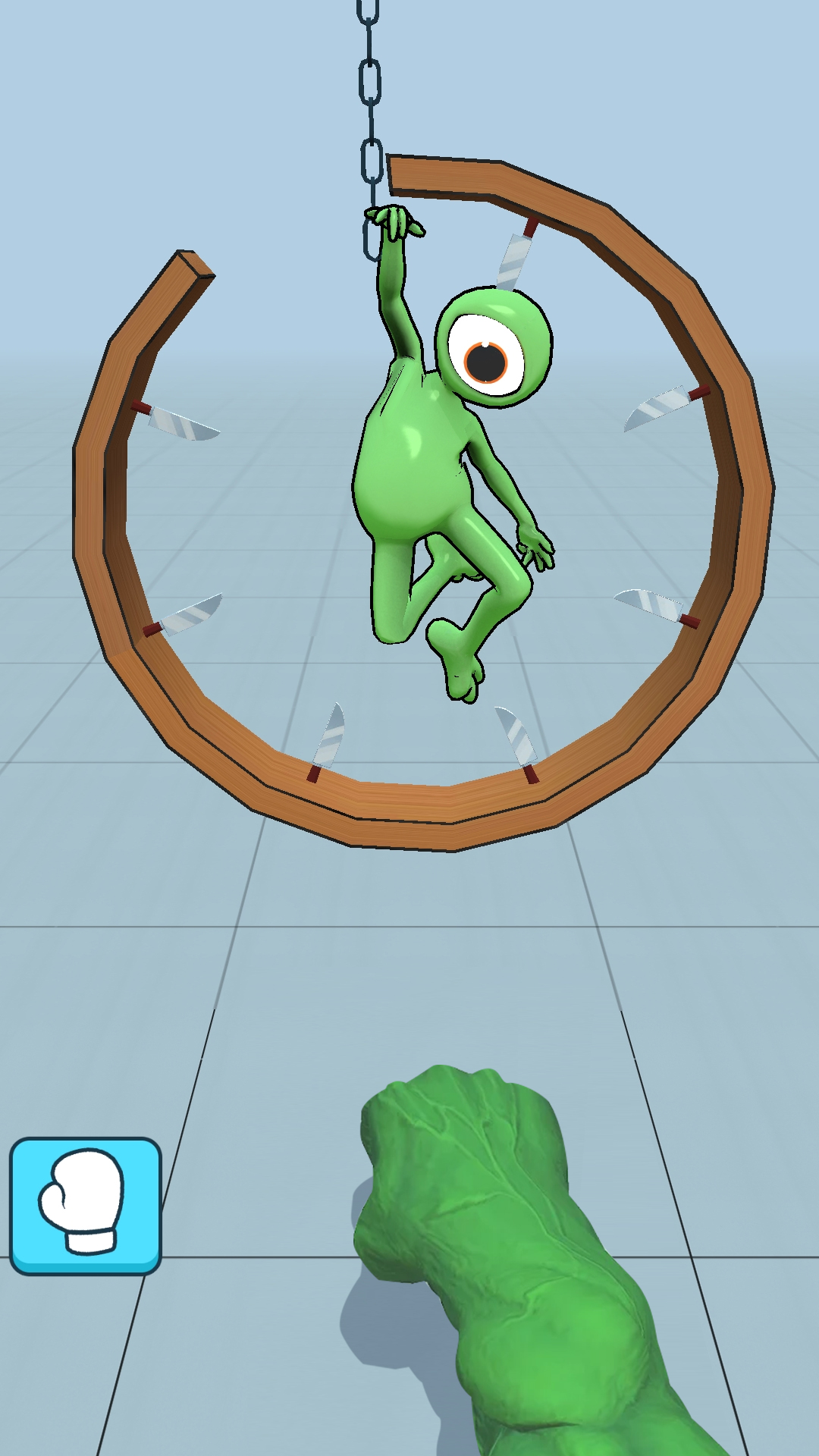This screenshot has width=819, height=1456.
Task: Tap the boxing glove button
Action: [85, 1205]
